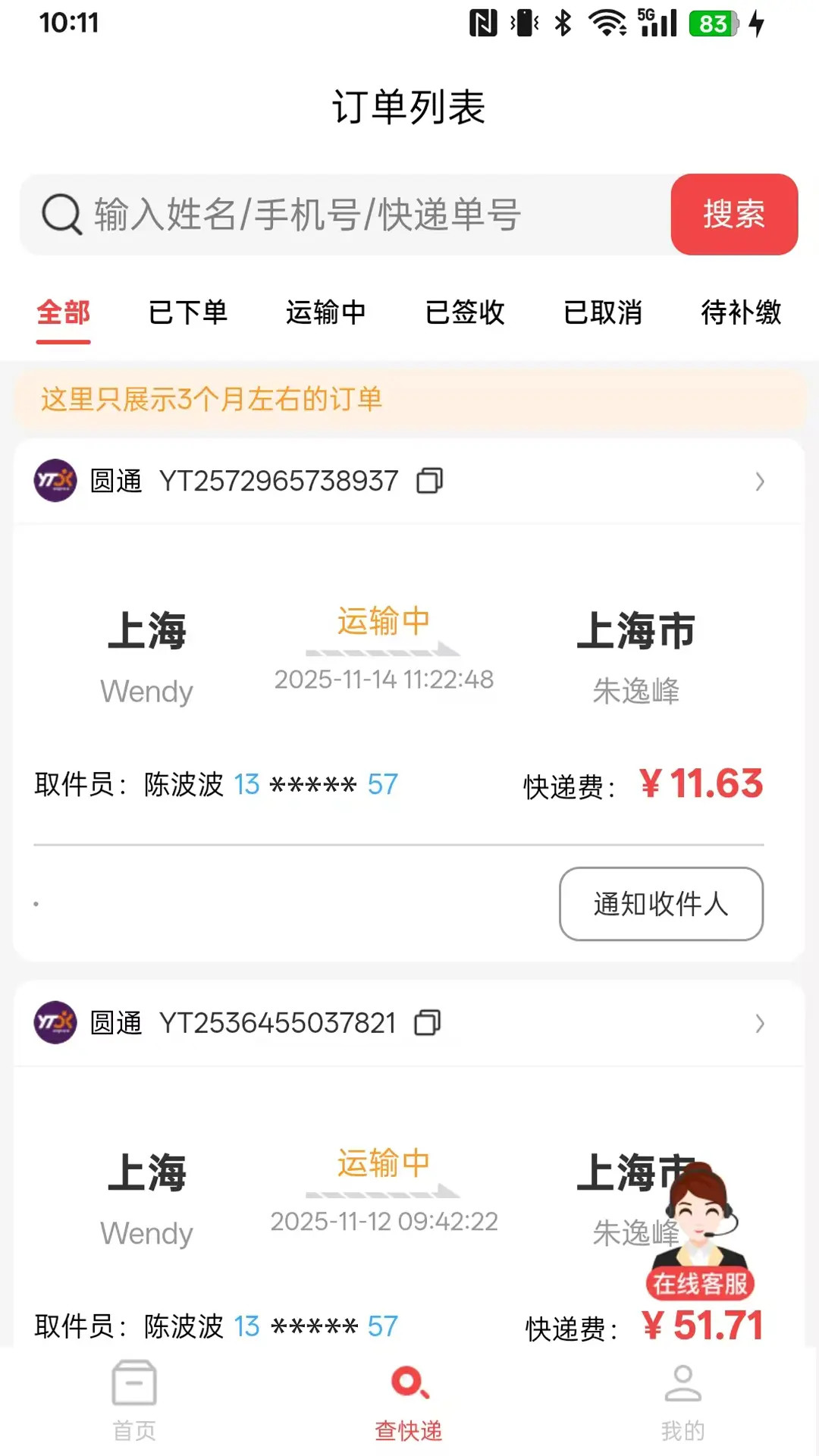This screenshot has width=819, height=1456.
Task: Expand details of order YT2572965738937
Action: 760,482
